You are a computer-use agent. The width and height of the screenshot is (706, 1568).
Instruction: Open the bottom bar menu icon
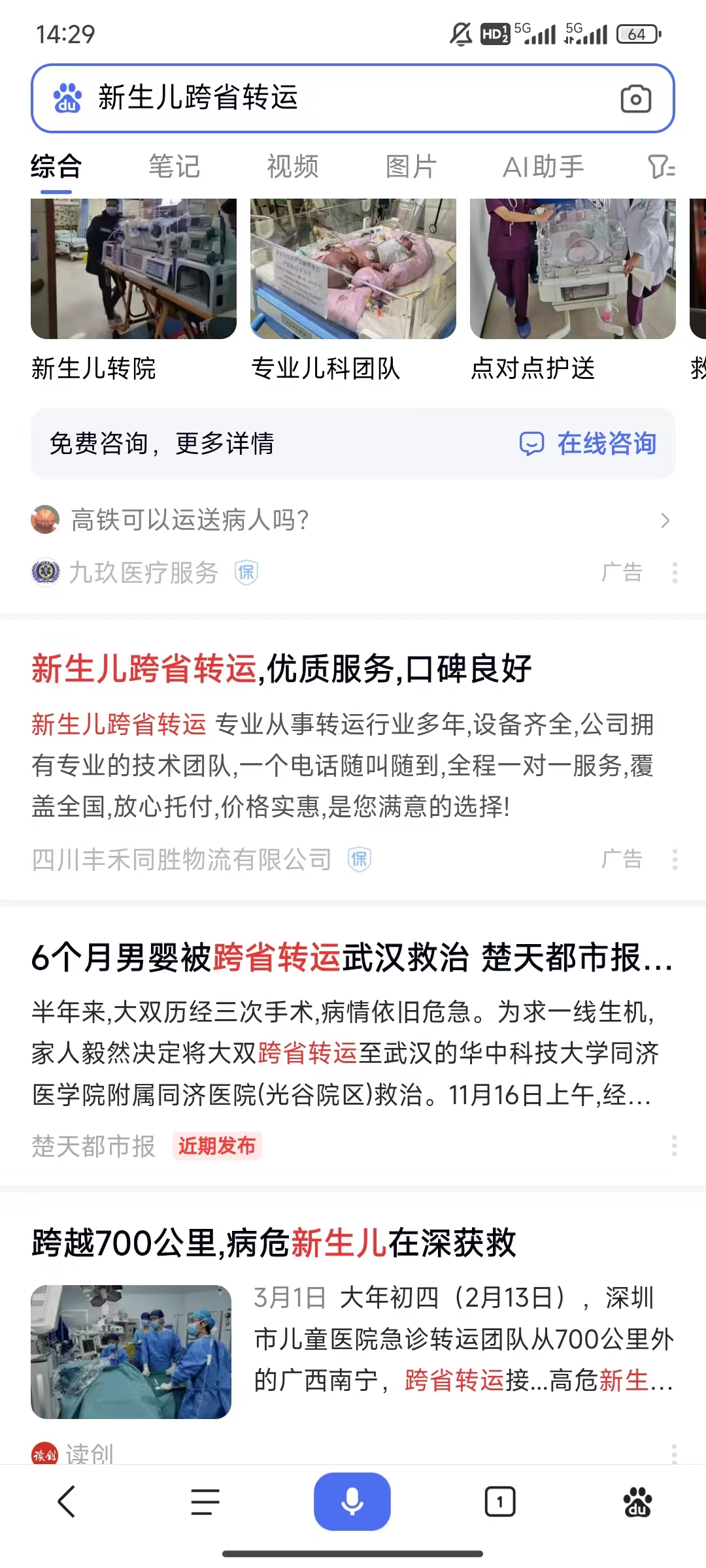205,1501
